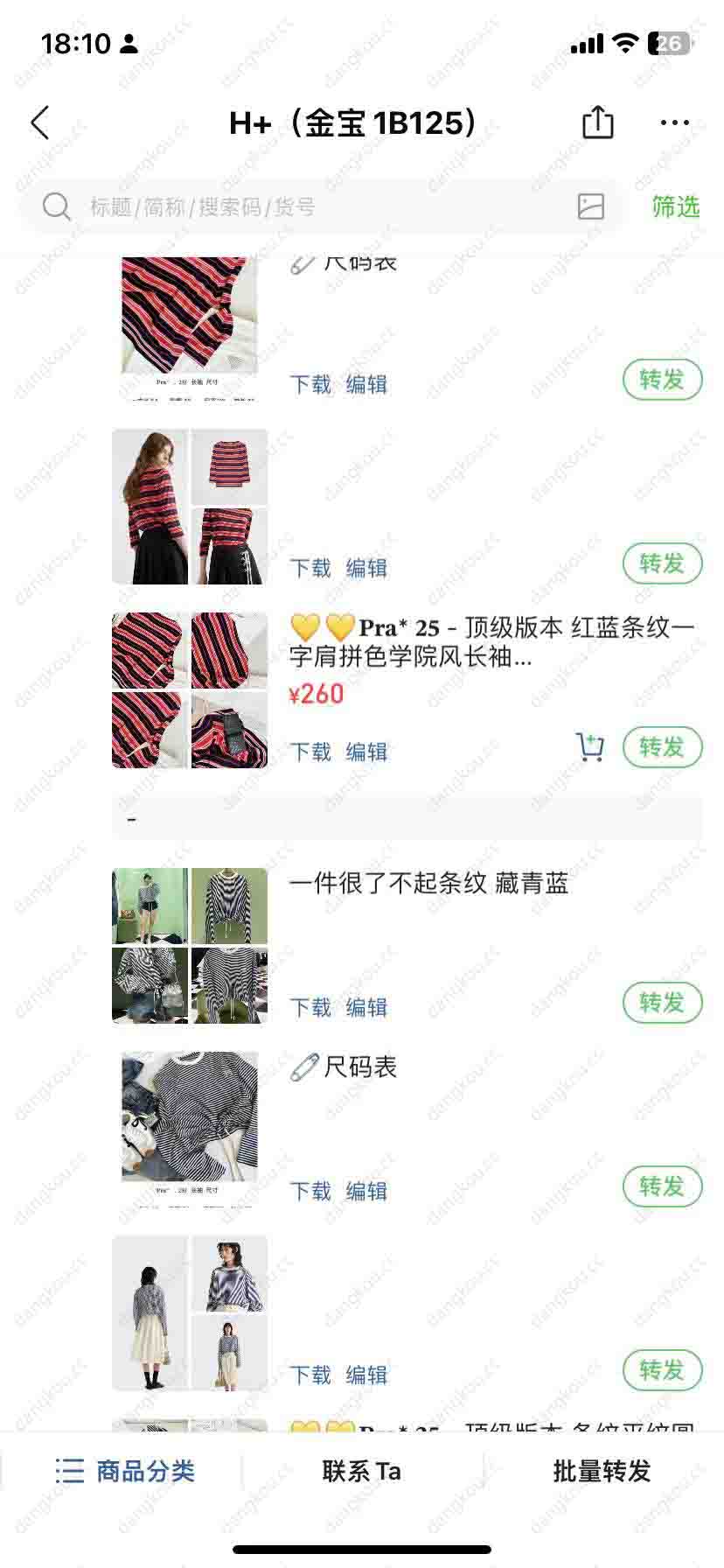724x1568 pixels.
Task: Share this H+ shop page
Action: coord(598,122)
